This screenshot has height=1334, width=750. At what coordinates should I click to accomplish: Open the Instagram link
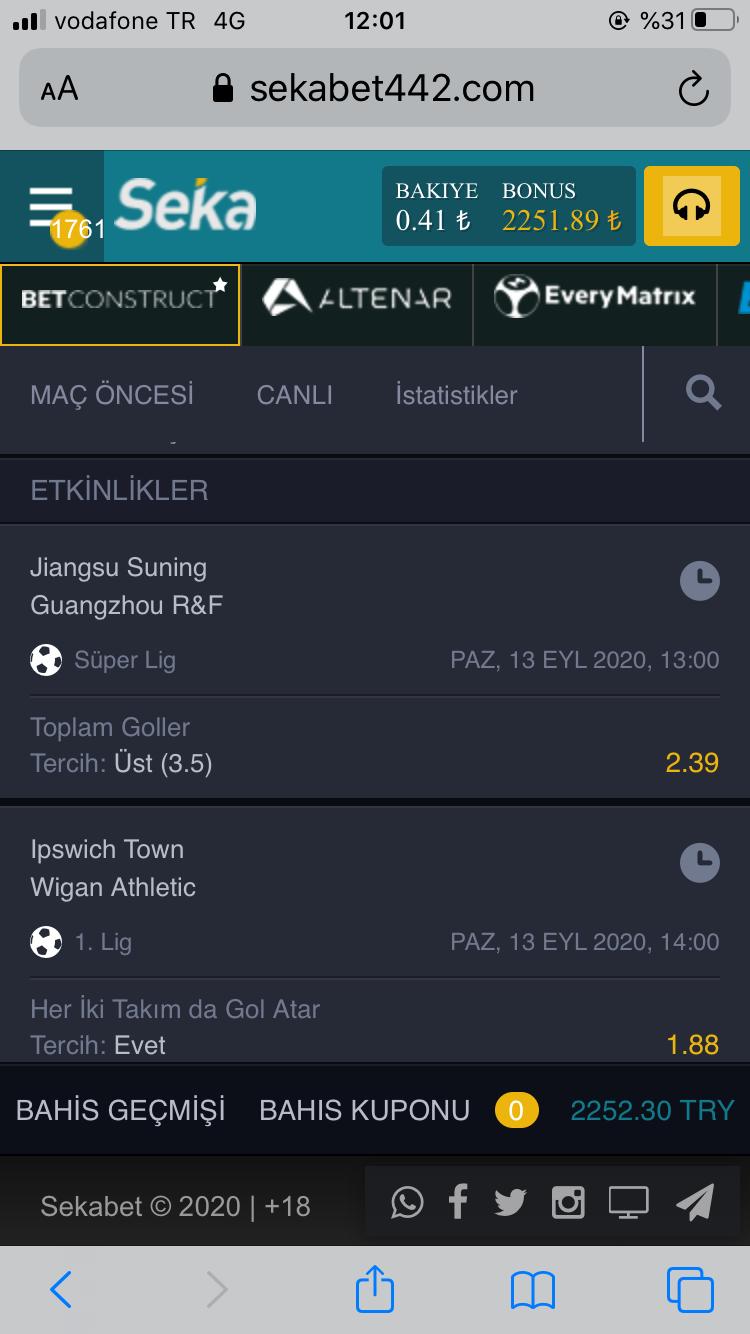tap(568, 1202)
